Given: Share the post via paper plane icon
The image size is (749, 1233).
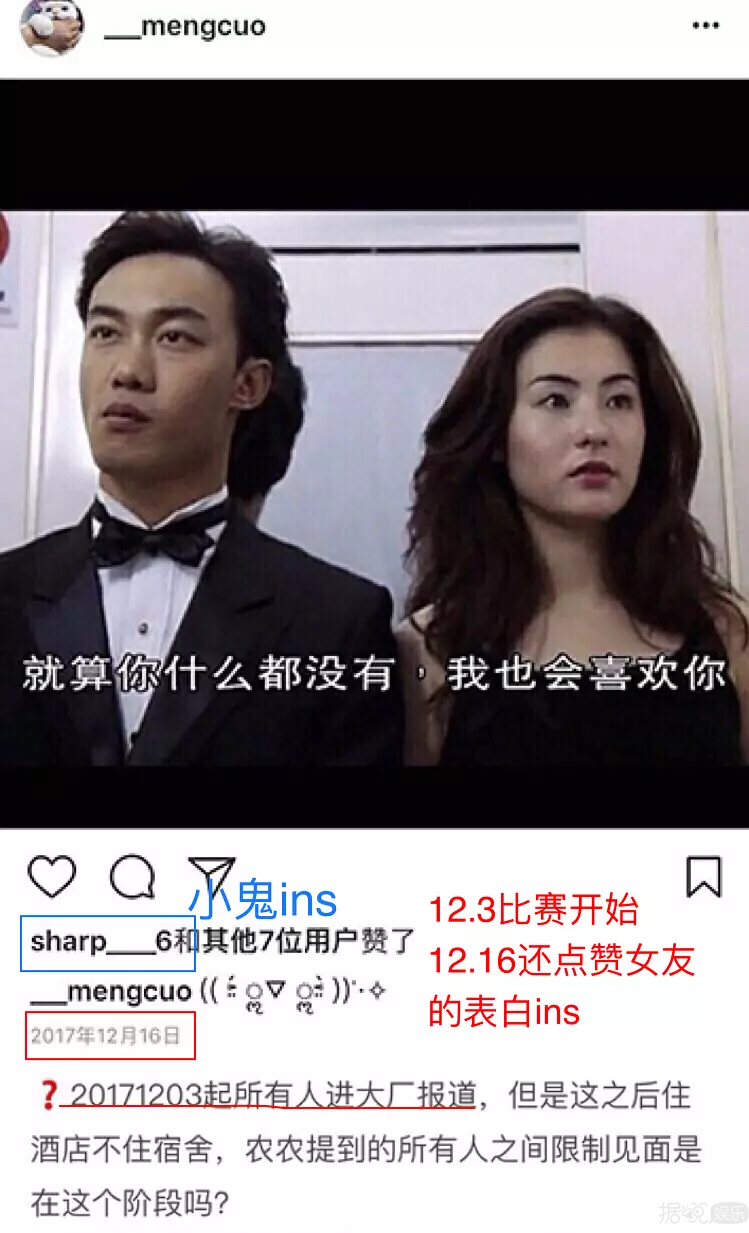Looking at the screenshot, I should (211, 876).
